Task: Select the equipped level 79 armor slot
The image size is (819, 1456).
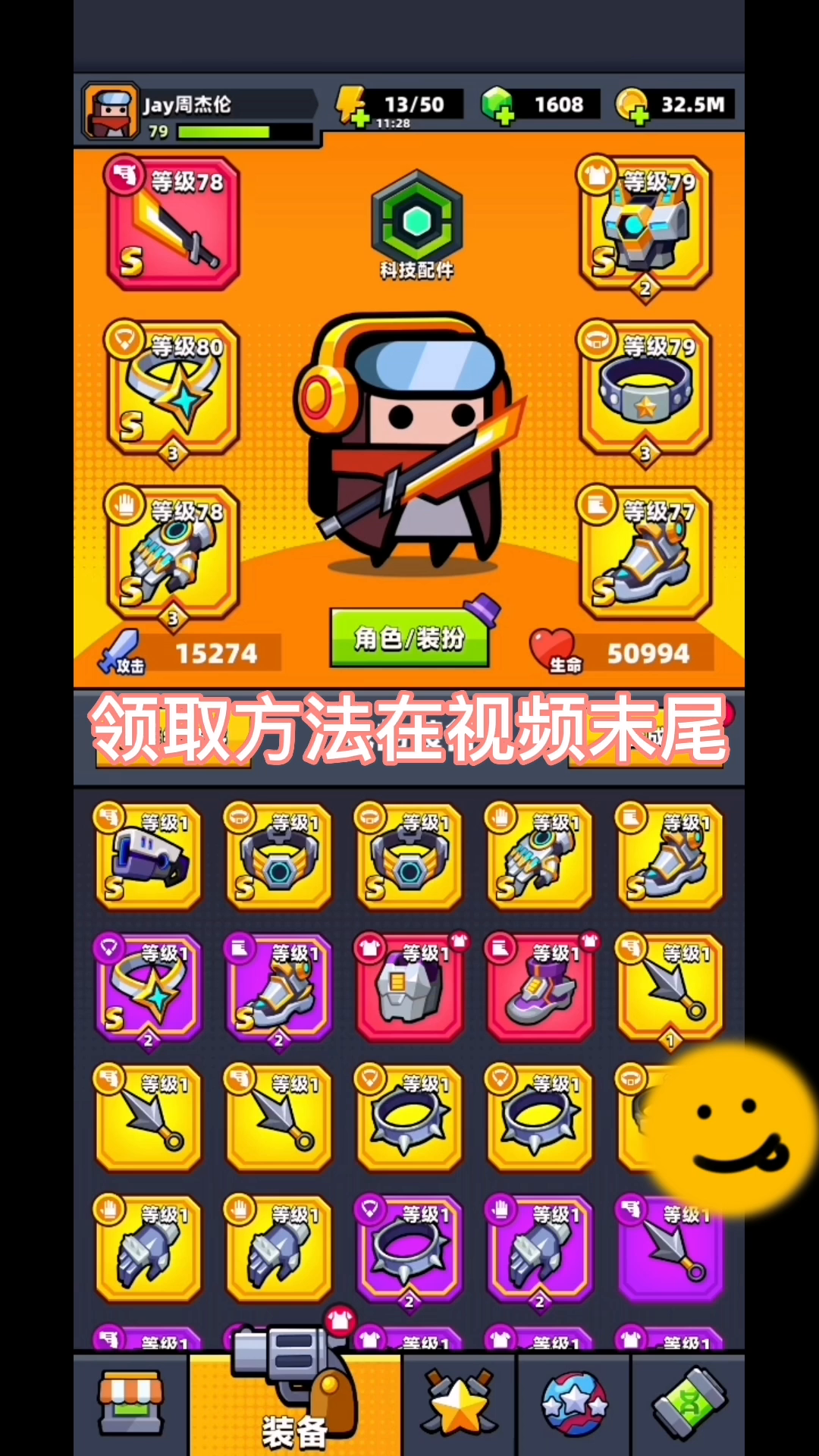Action: (645, 224)
